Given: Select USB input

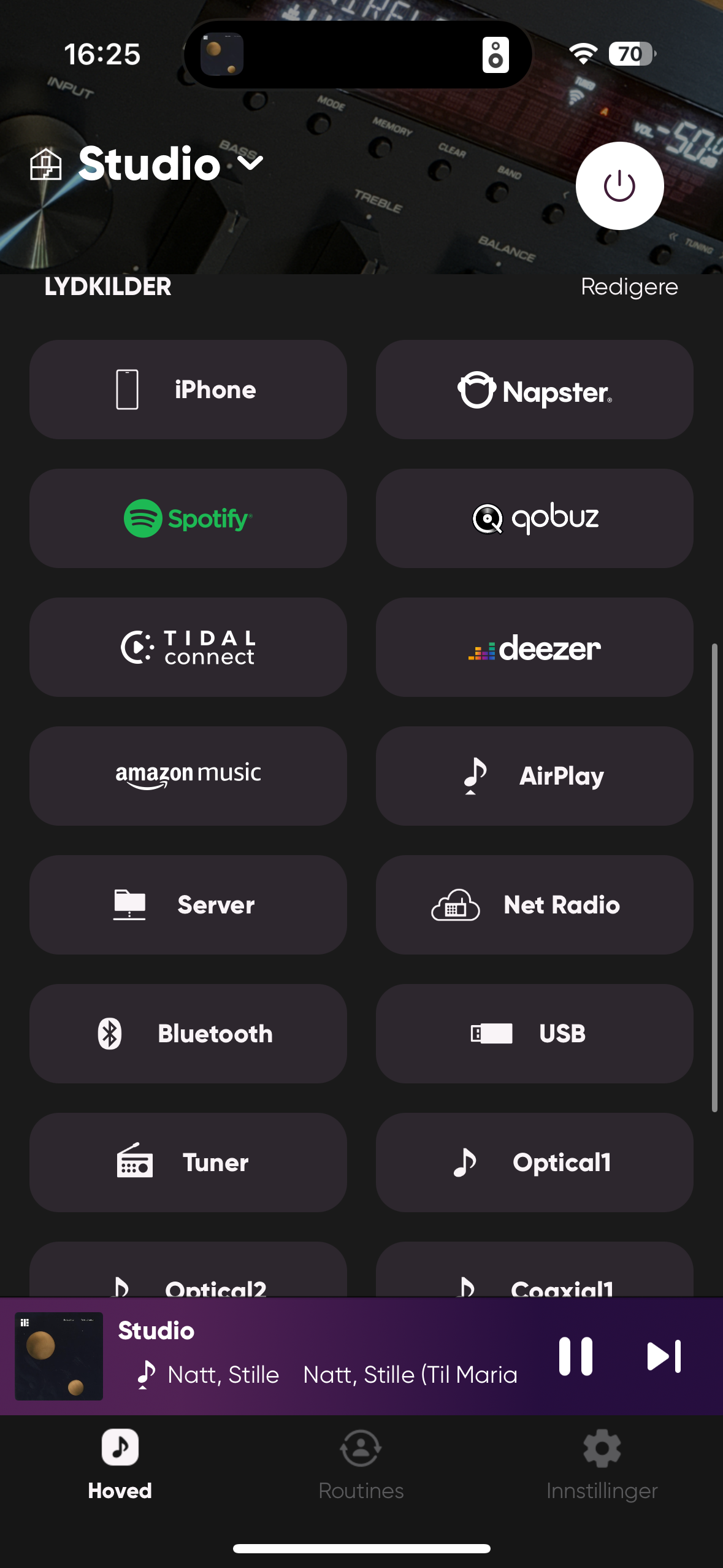Looking at the screenshot, I should click(534, 1034).
